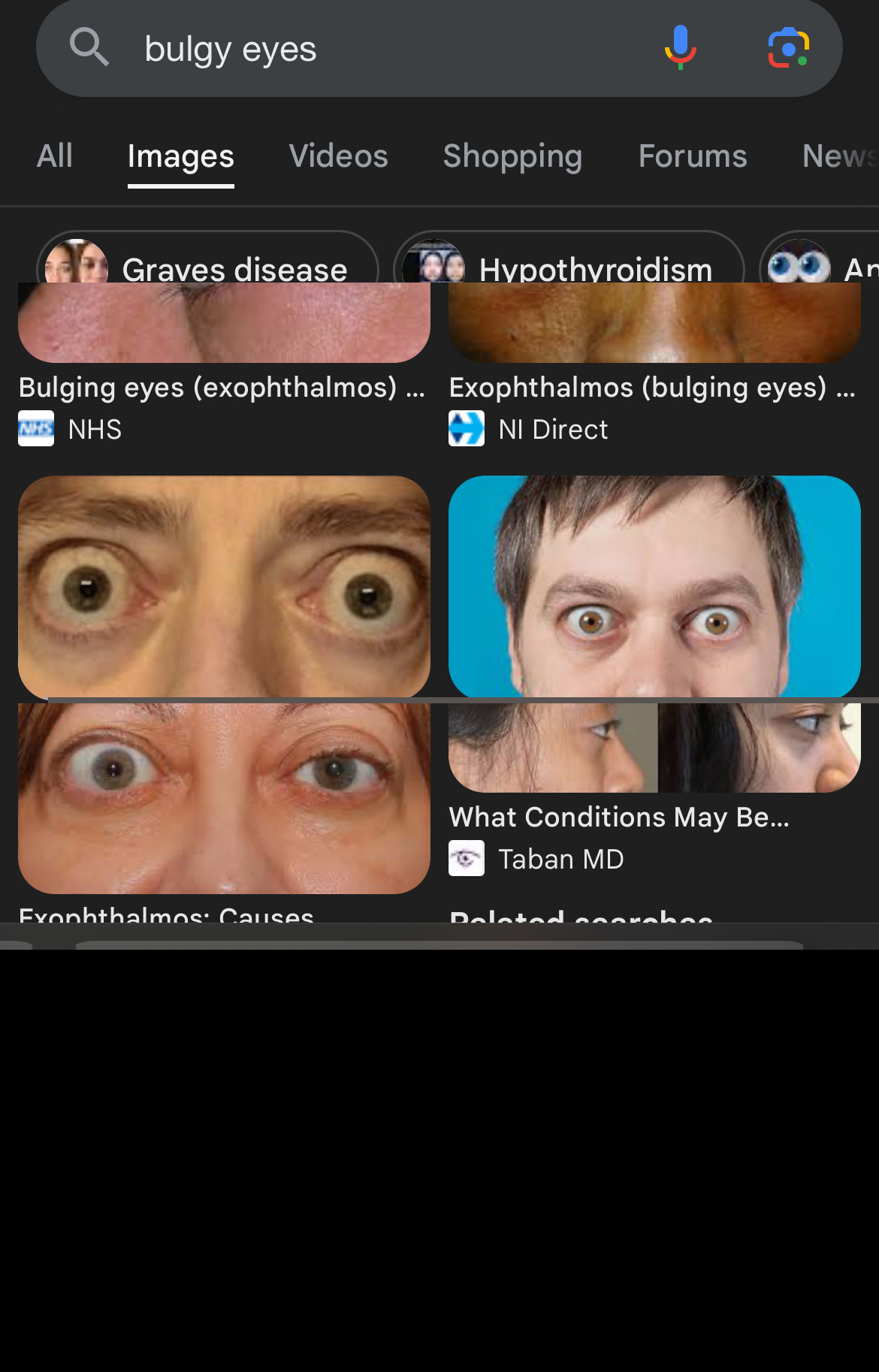Open the Taban MD conditions result

tap(619, 817)
